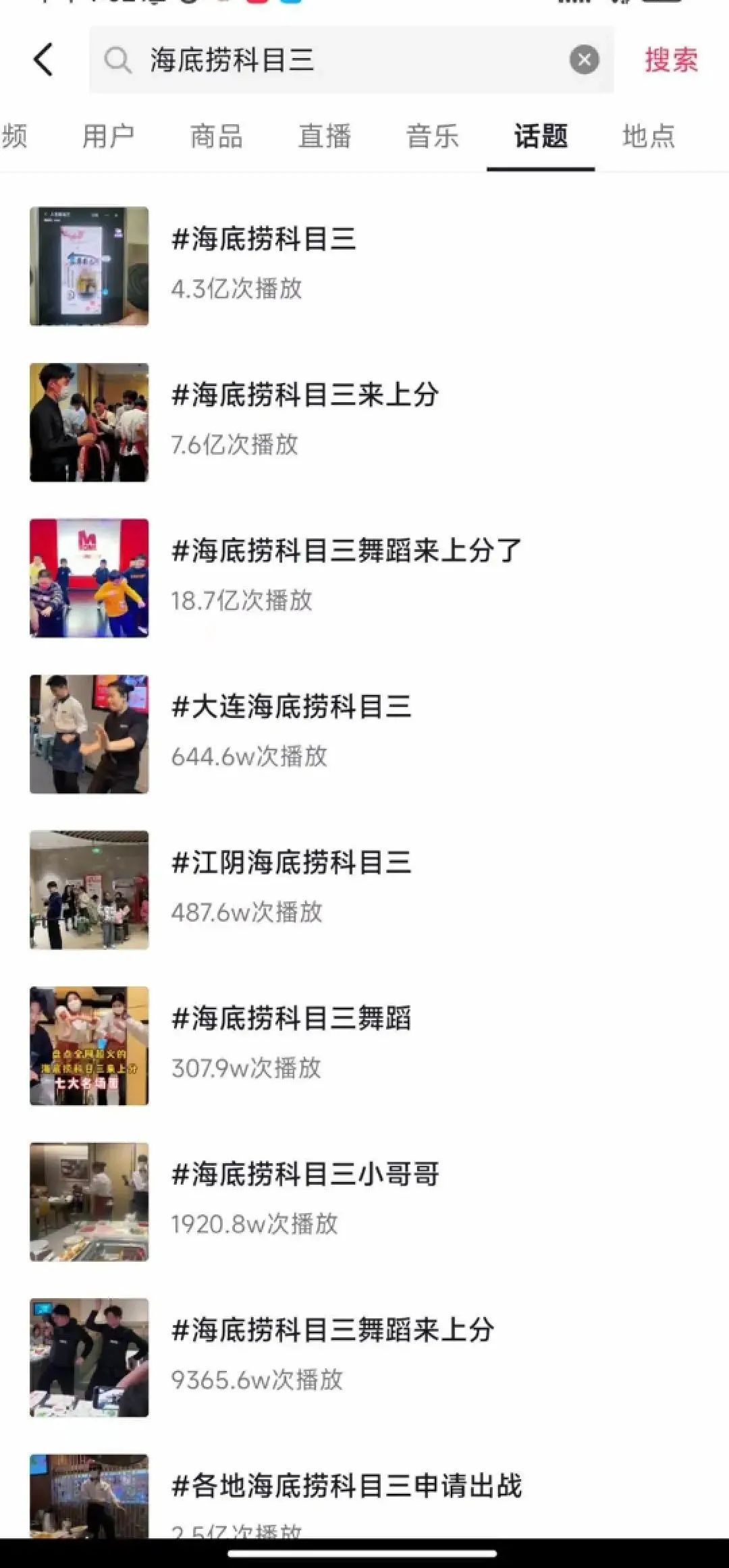This screenshot has width=729, height=1568.
Task: Open the 音乐 tab
Action: pos(433,136)
